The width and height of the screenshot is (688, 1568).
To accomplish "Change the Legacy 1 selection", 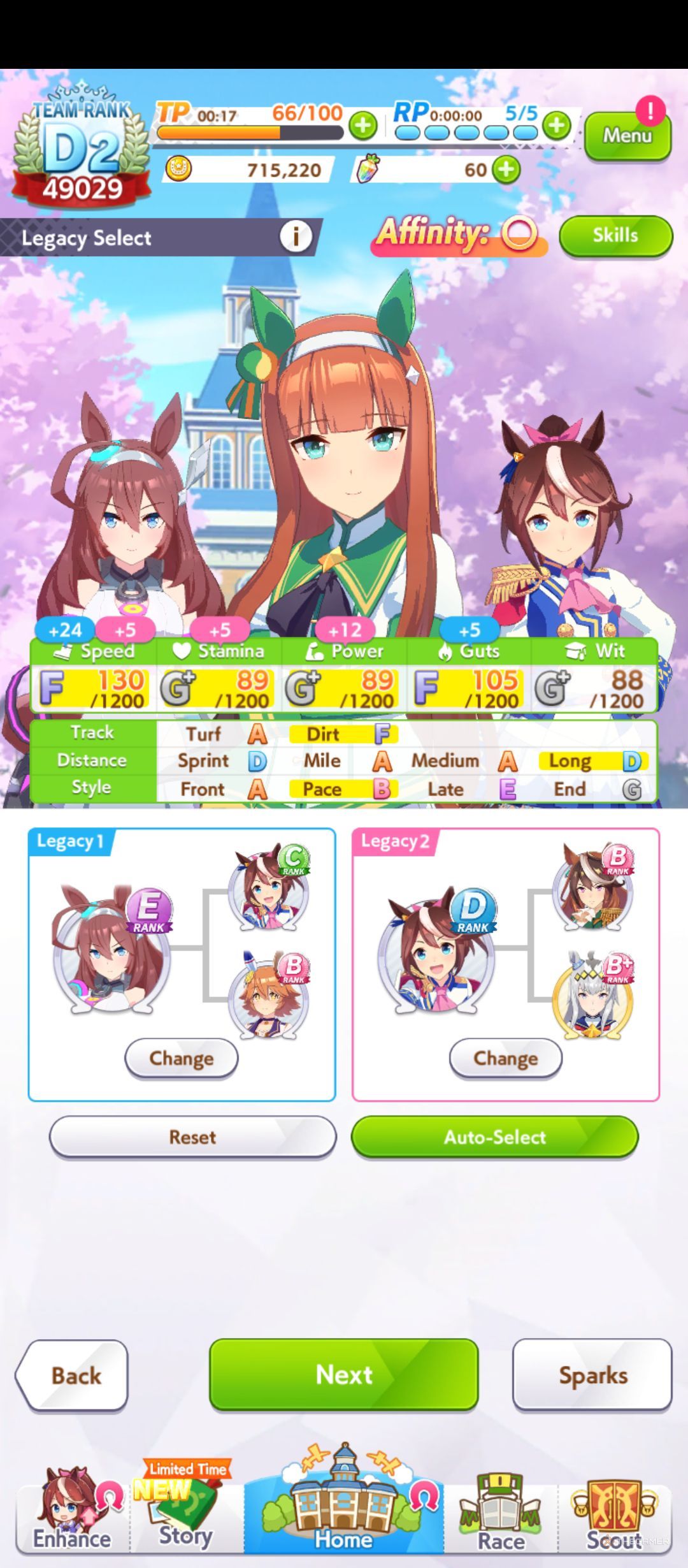I will point(182,1058).
